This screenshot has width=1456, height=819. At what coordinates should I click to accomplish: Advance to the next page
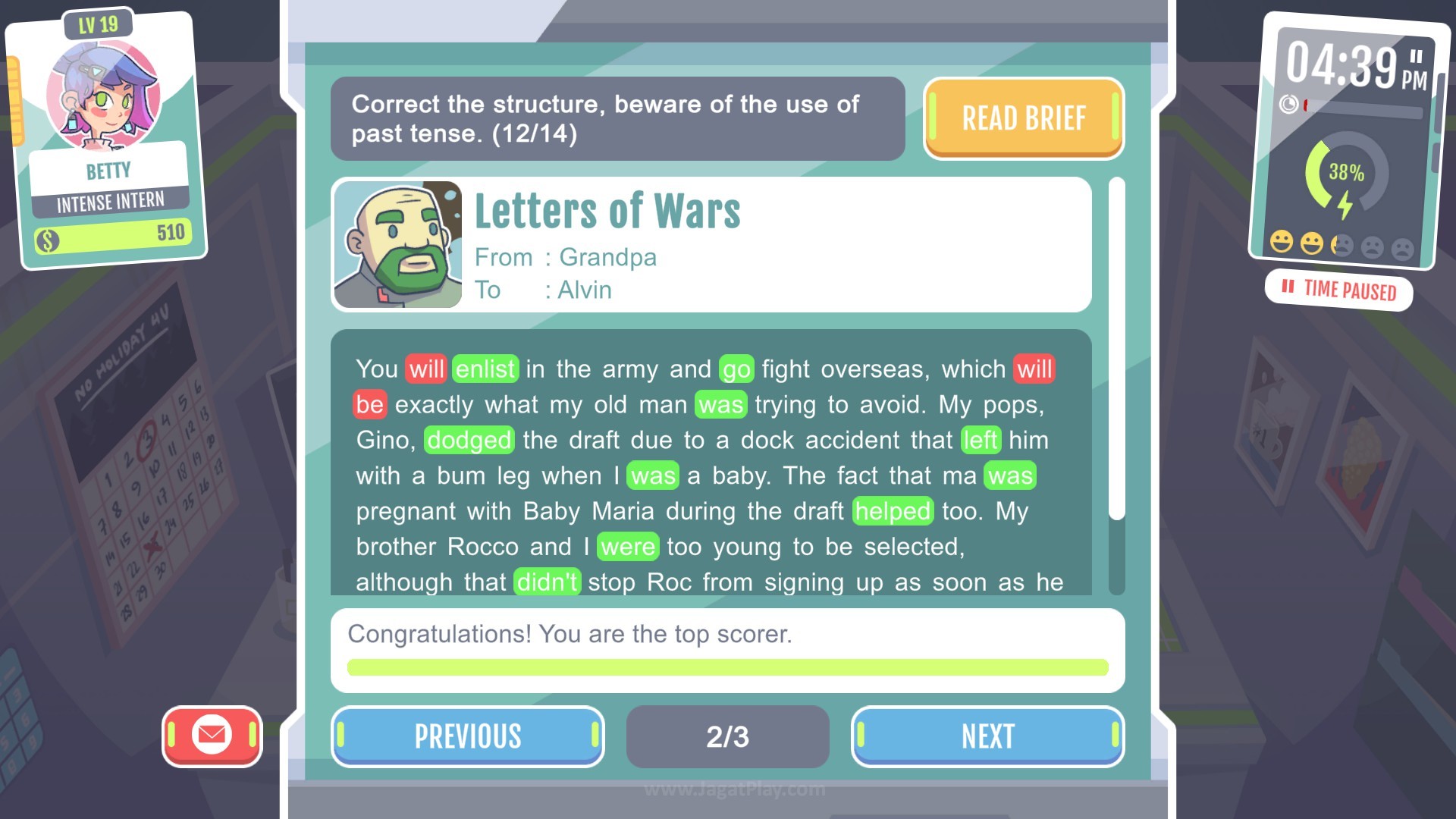[987, 736]
